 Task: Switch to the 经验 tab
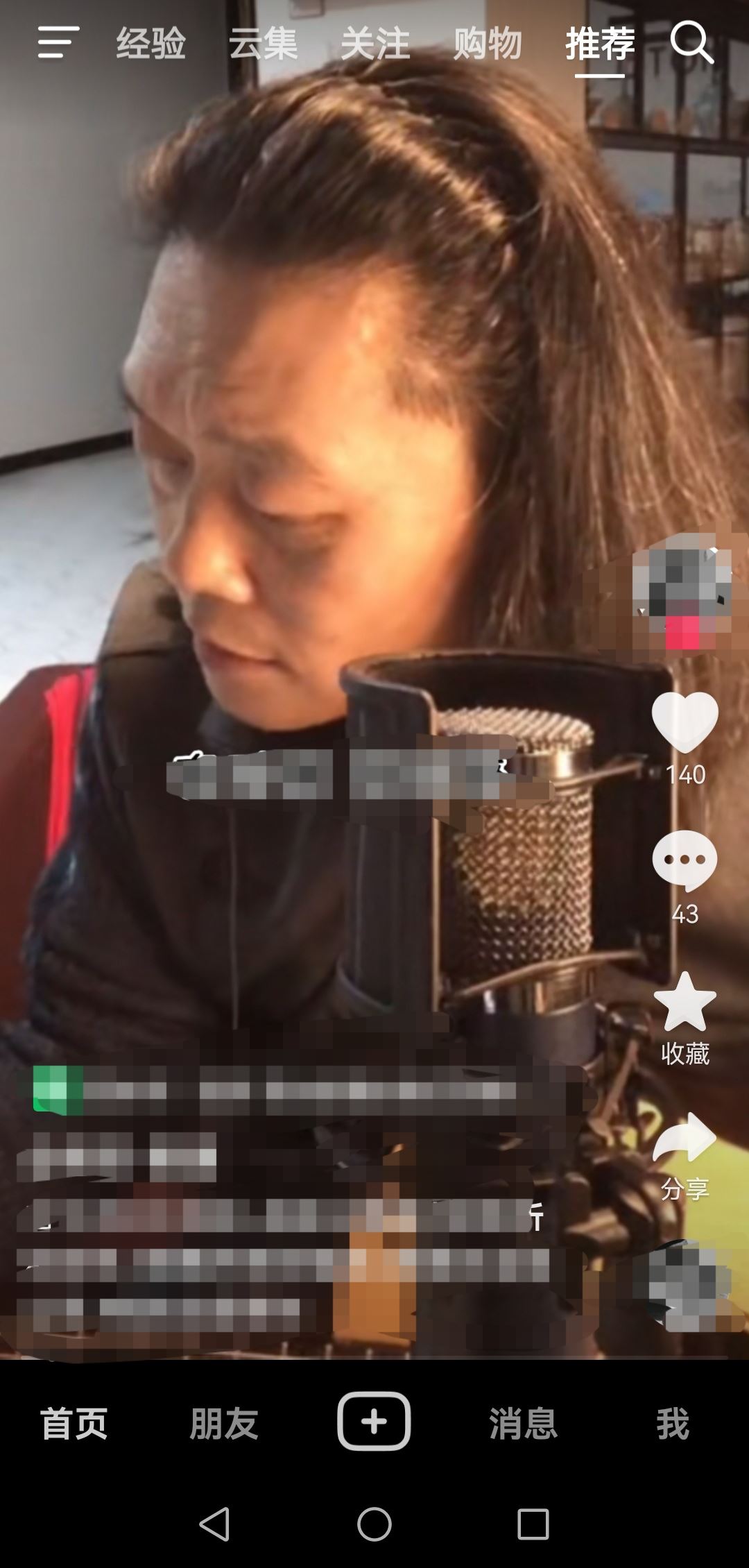pos(150,43)
